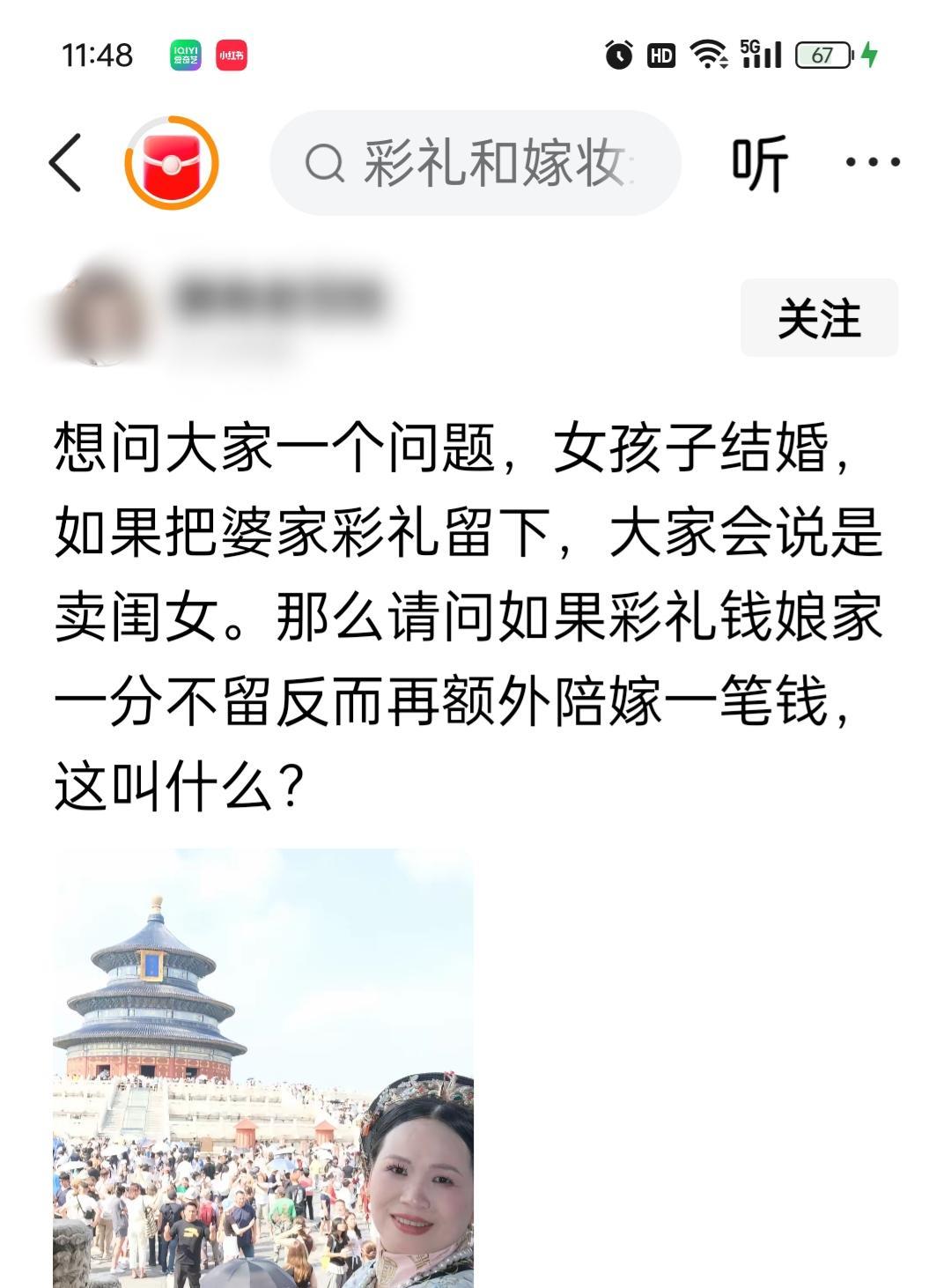Screen dimensions: 951x1288
Task: Tap the 彩礼和嫁妆 search box
Action: pos(475,163)
